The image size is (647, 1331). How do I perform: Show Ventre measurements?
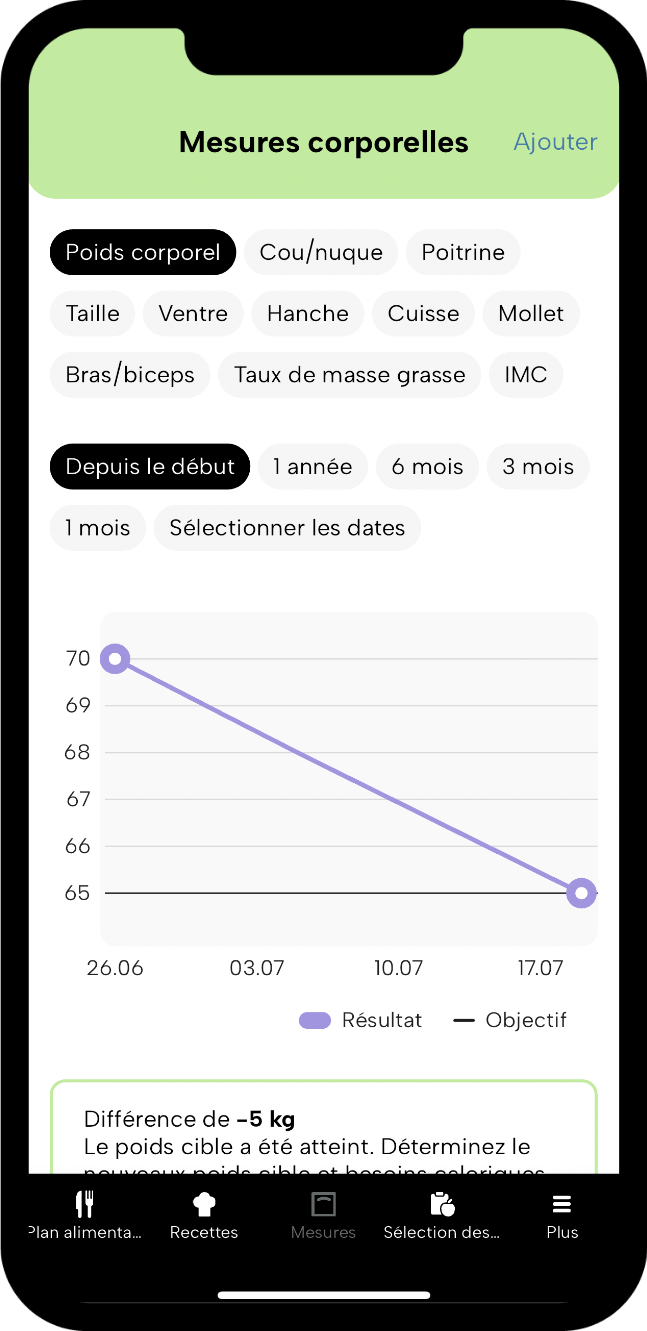(x=193, y=313)
